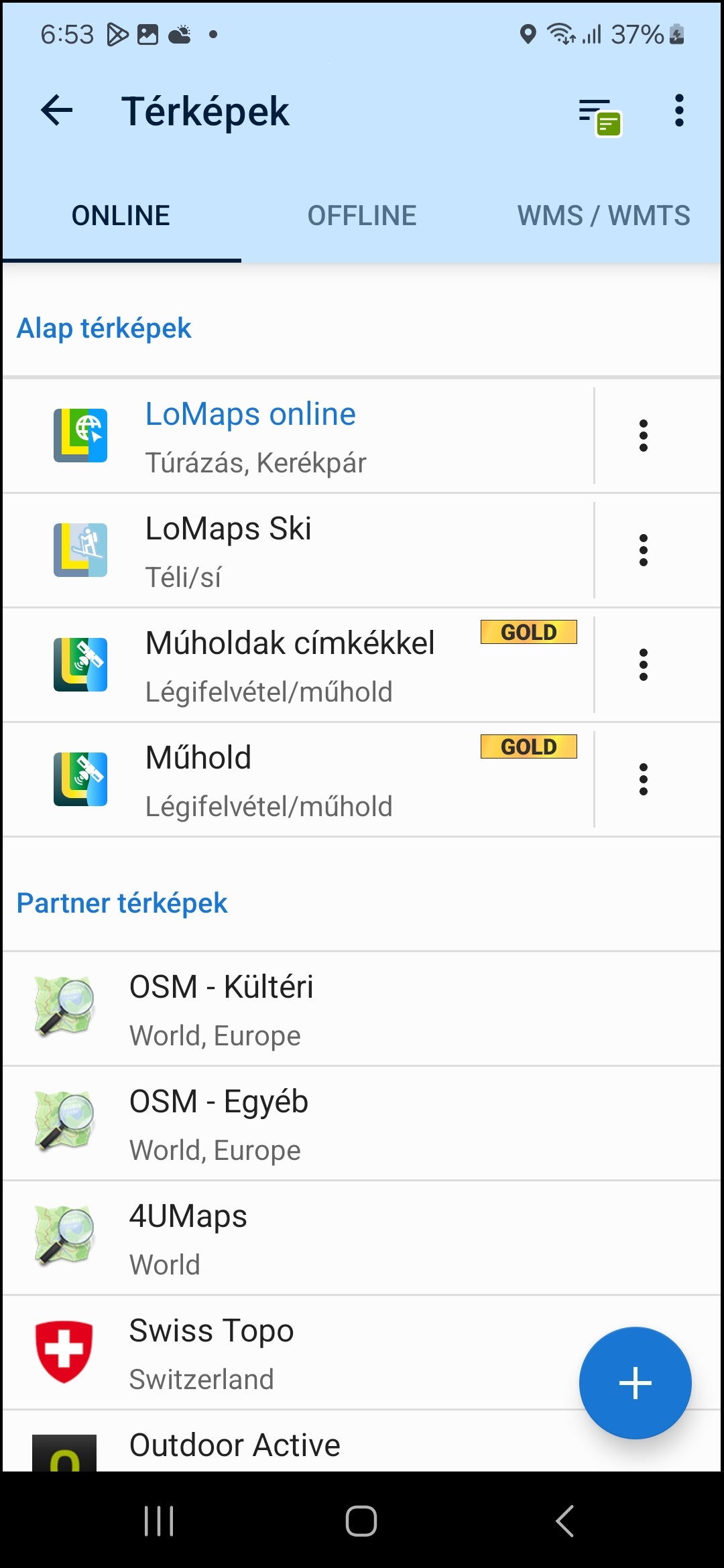
Task: Open the 4UMaps partner map
Action: click(362, 1238)
